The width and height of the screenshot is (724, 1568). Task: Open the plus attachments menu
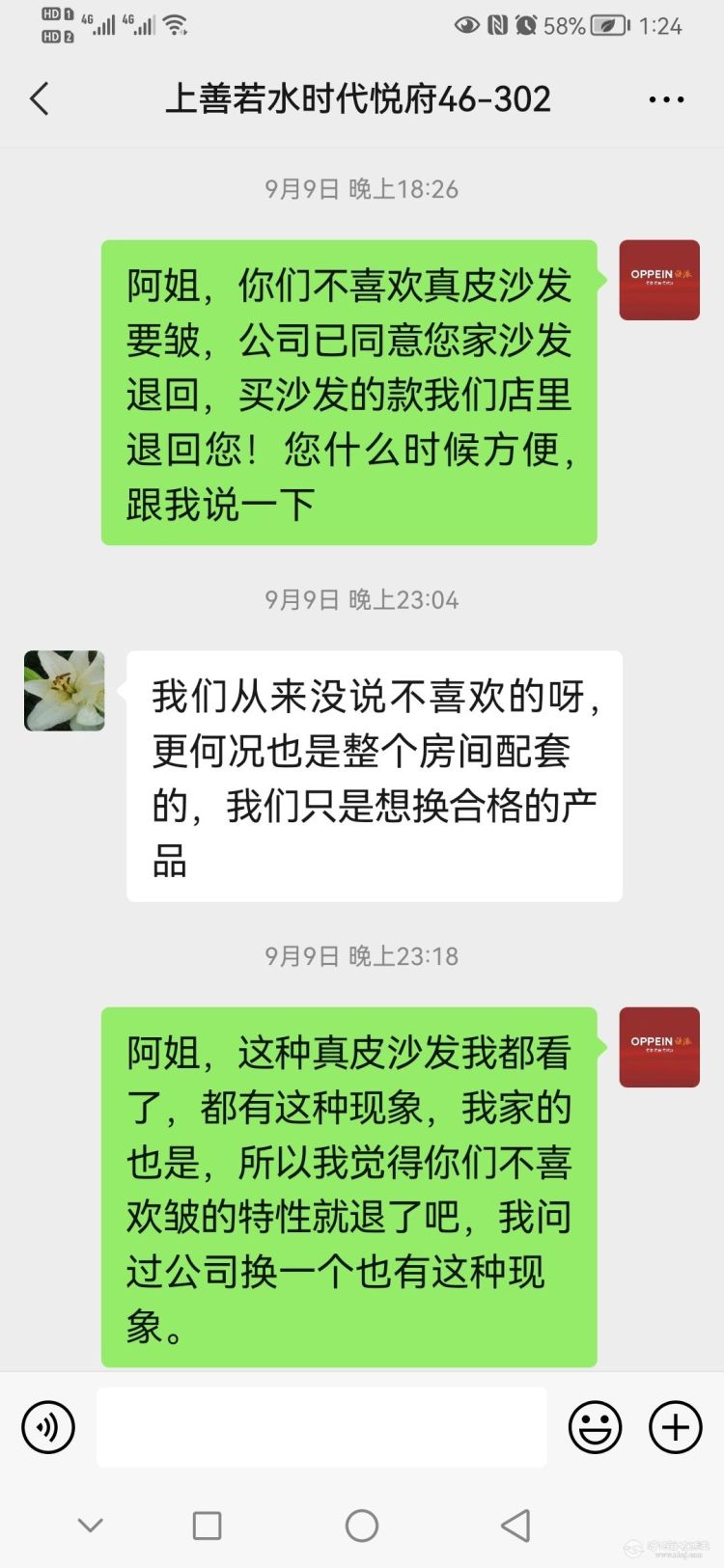675,1427
